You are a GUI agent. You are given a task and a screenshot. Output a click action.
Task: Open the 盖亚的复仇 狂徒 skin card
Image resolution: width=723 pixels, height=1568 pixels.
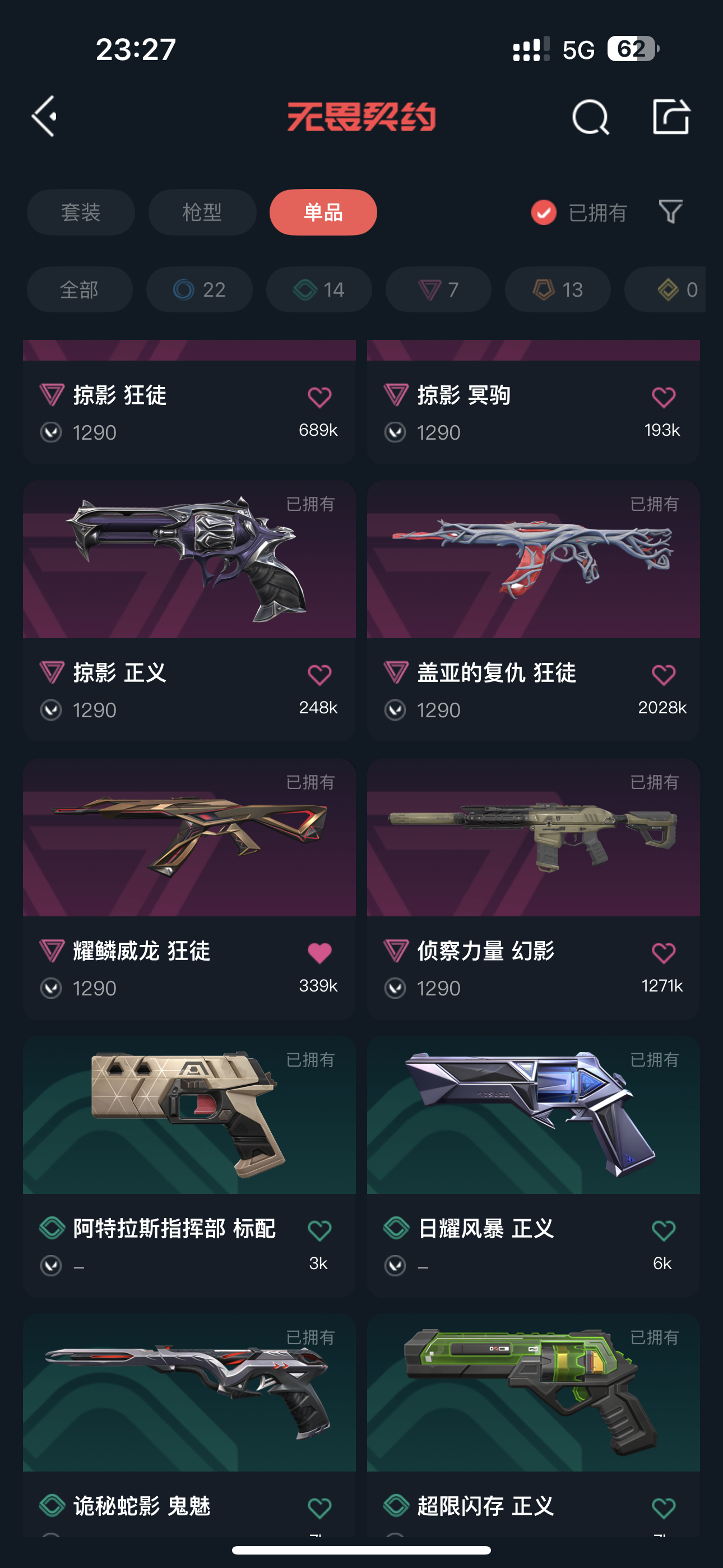click(x=533, y=611)
